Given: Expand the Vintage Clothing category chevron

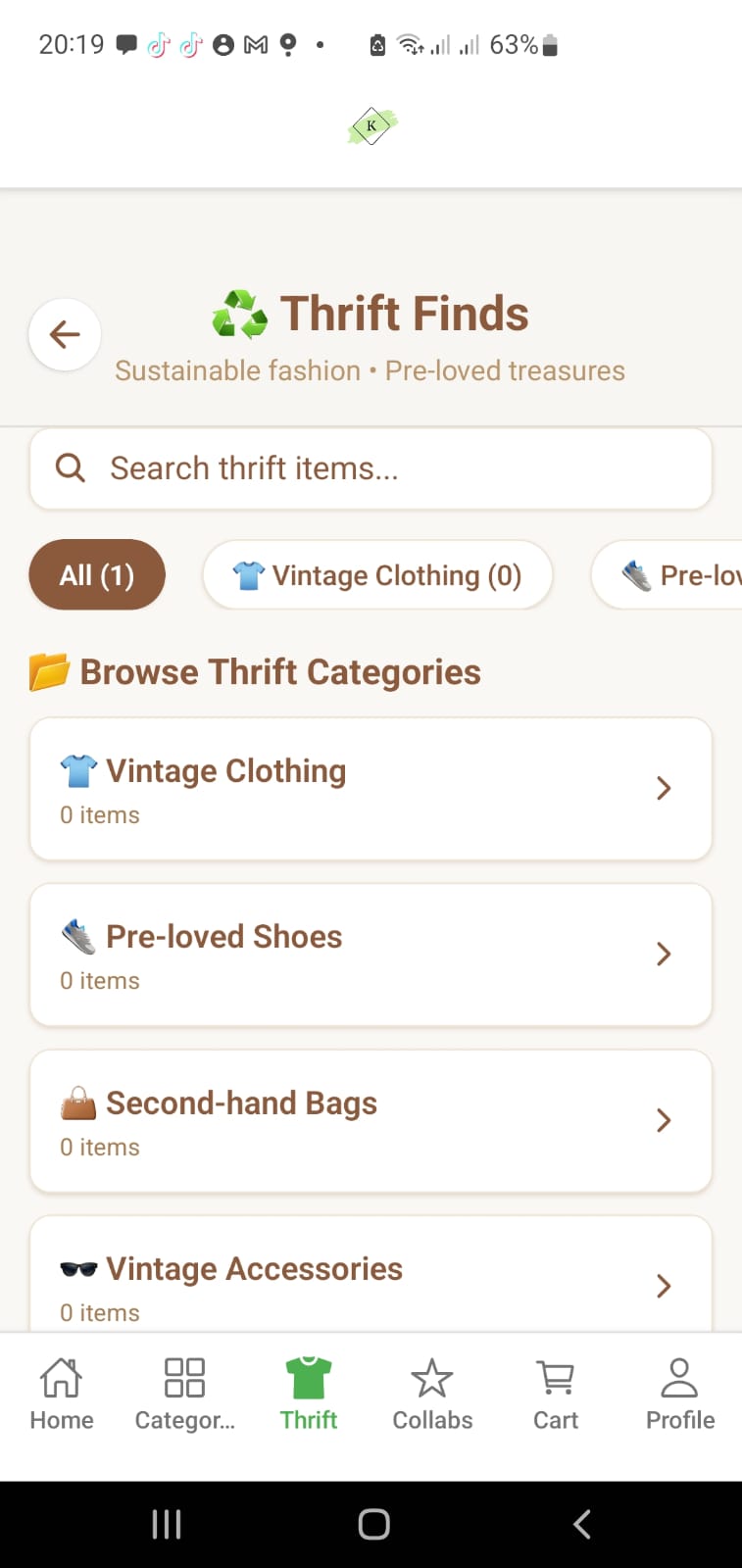Looking at the screenshot, I should point(664,788).
